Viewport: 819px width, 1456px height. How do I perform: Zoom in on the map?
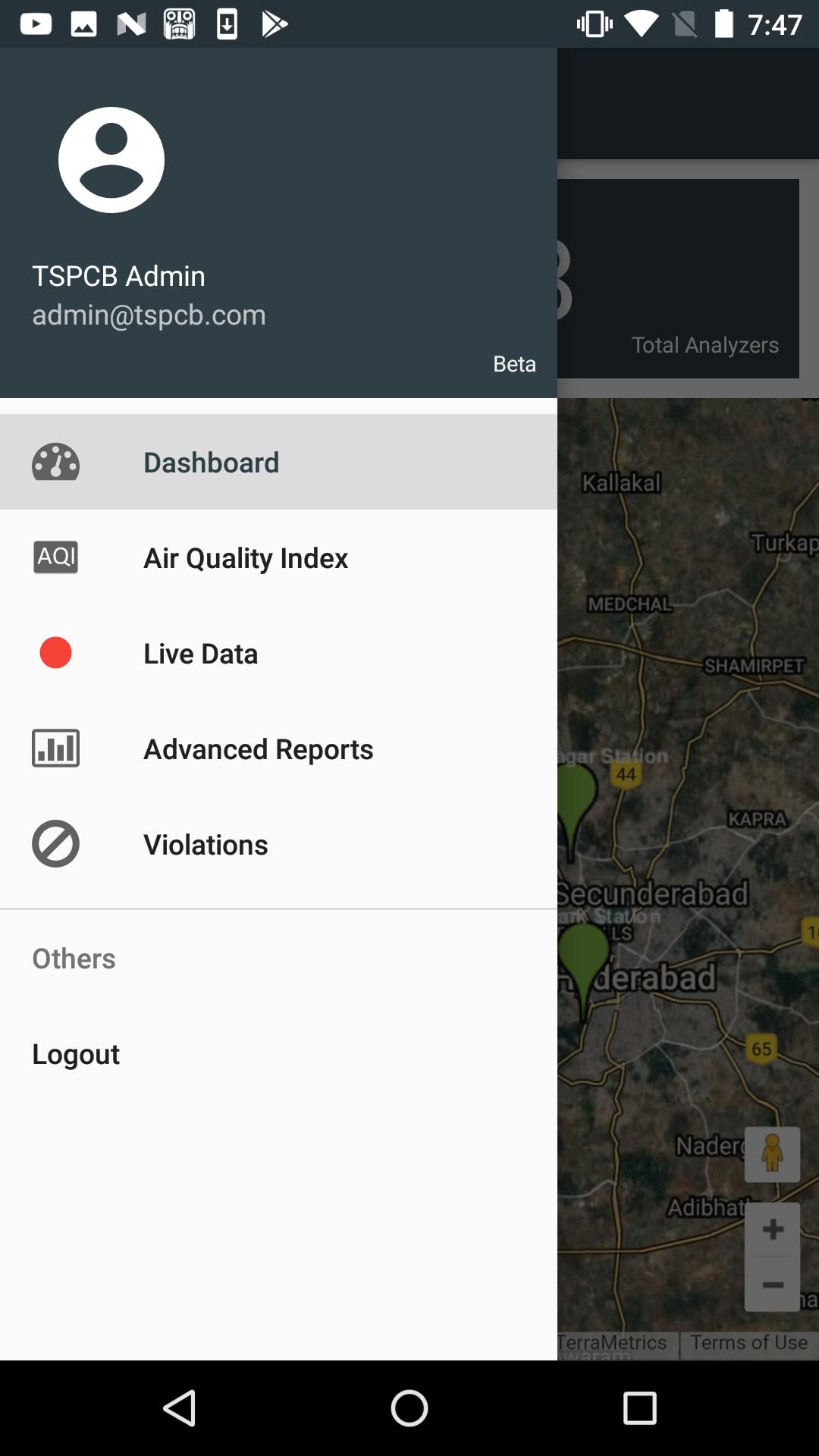(x=772, y=1229)
